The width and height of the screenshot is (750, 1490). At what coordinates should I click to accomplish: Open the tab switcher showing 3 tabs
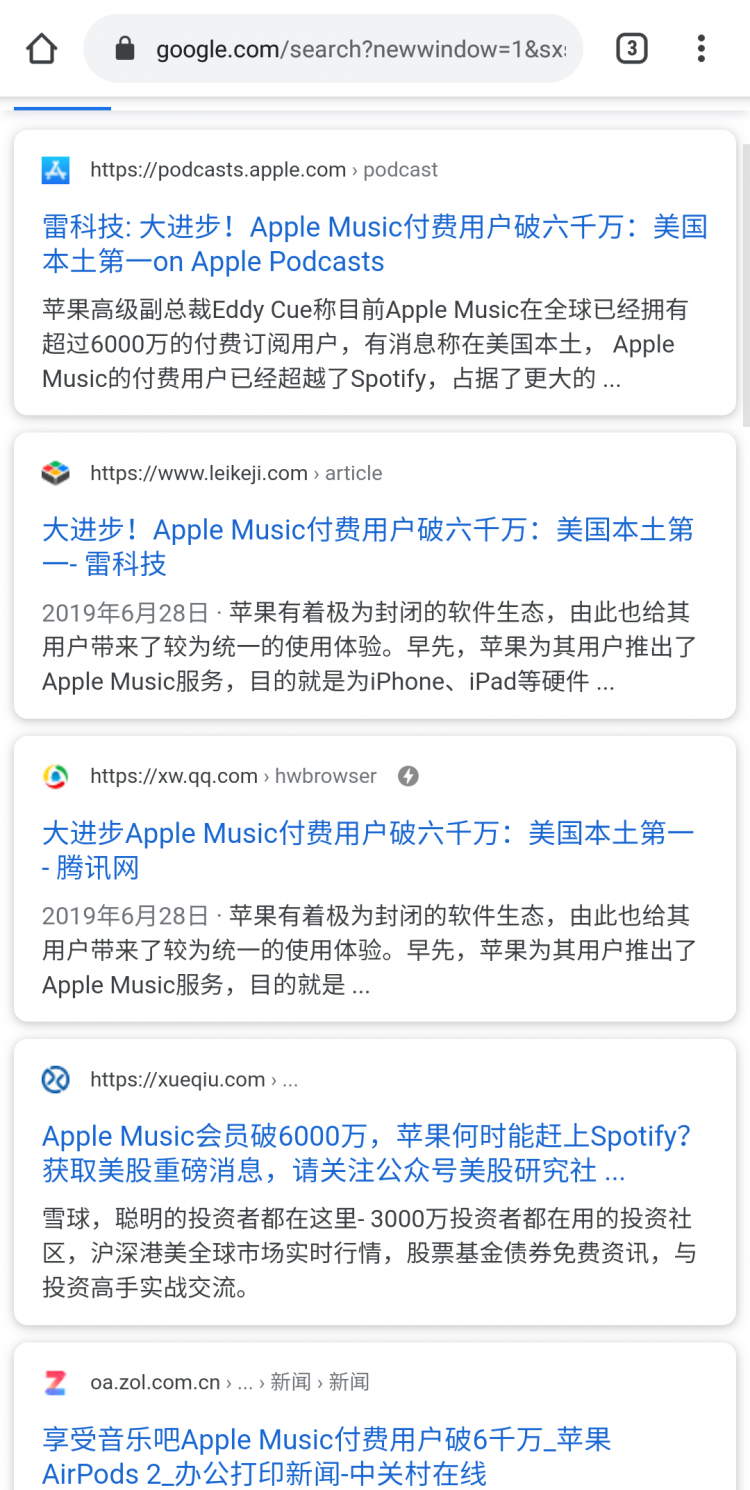pos(631,48)
